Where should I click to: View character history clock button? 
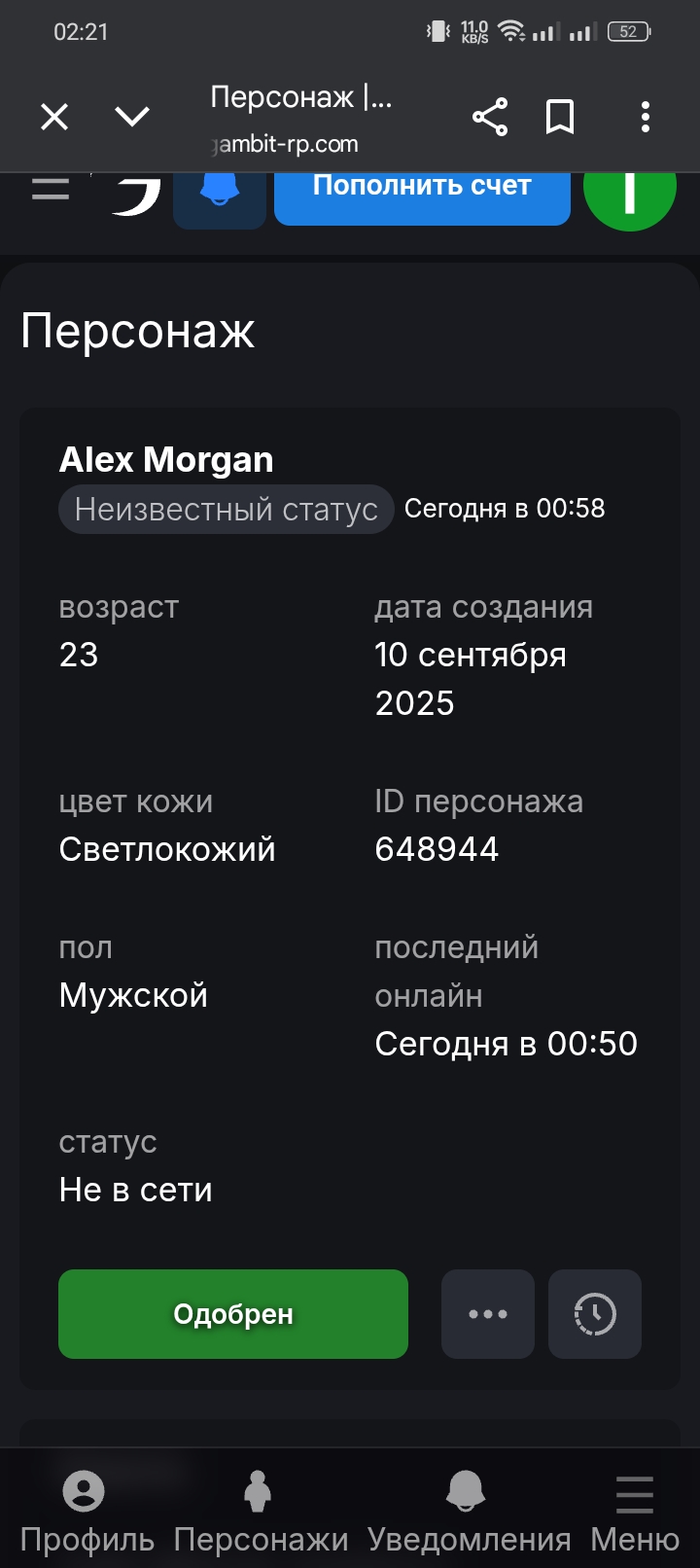(595, 1314)
